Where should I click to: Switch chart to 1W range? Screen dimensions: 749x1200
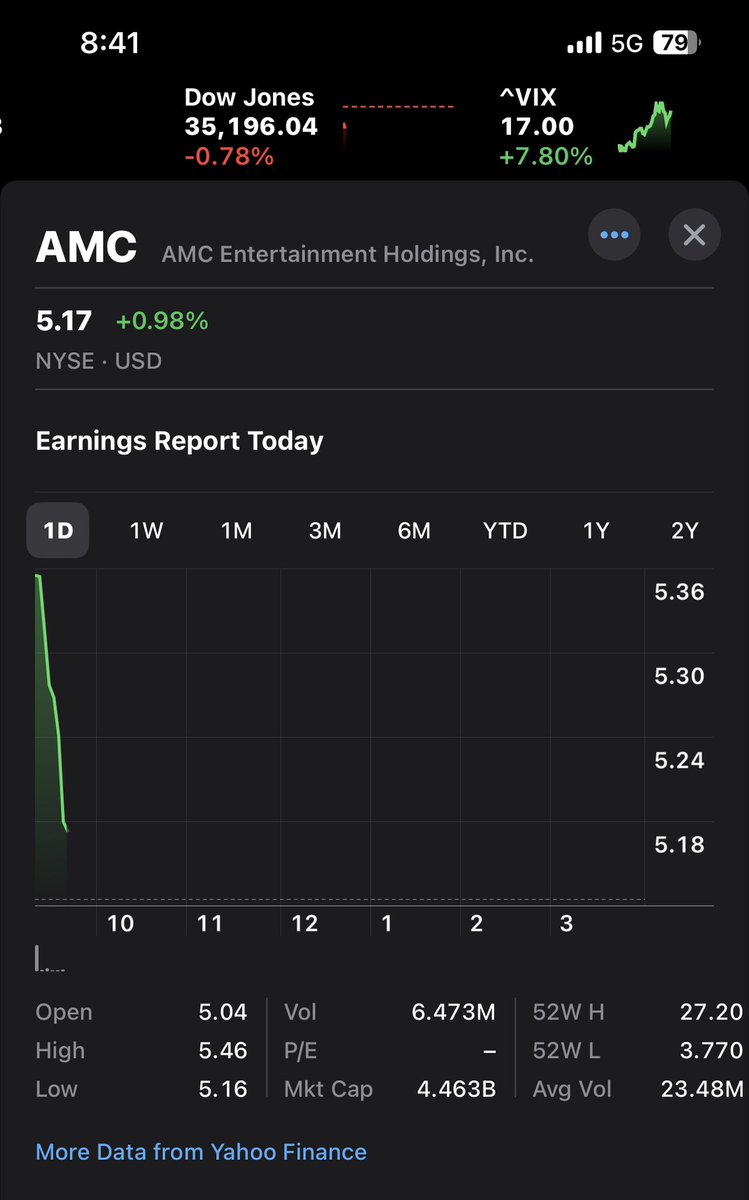[146, 530]
